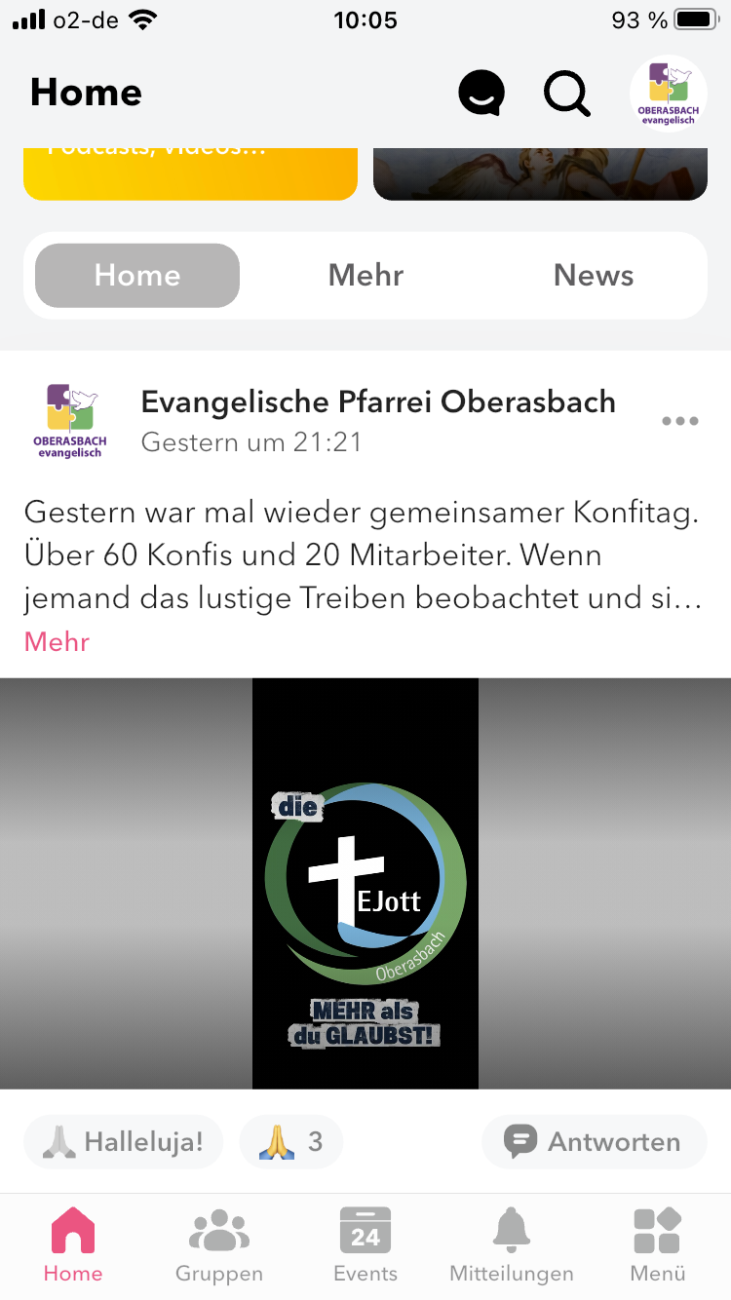Screen dimensions: 731x1300
Task: React with Halleluja! to the post
Action: click(123, 1142)
